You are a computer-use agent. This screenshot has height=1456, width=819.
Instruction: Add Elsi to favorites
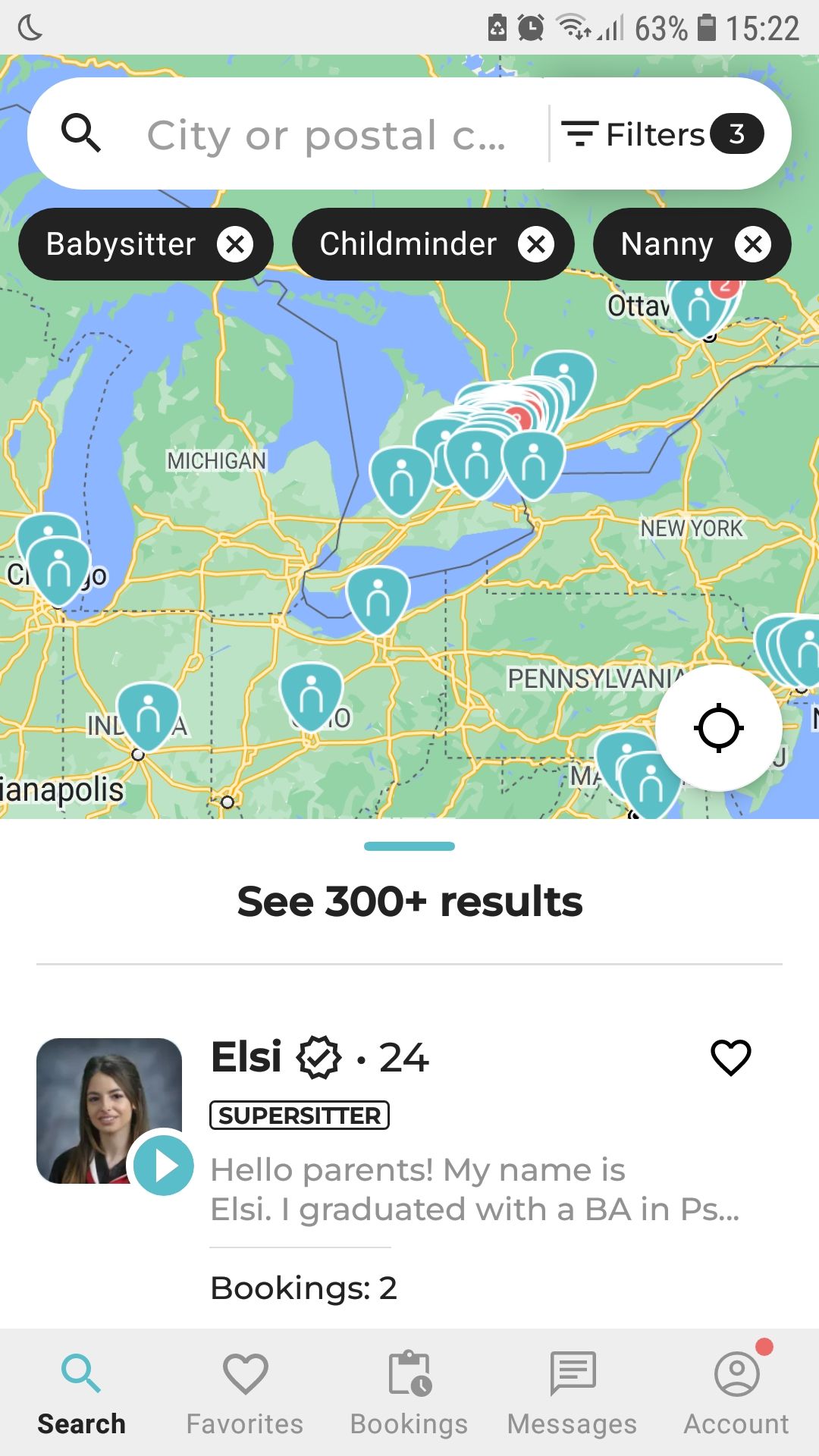click(730, 1057)
